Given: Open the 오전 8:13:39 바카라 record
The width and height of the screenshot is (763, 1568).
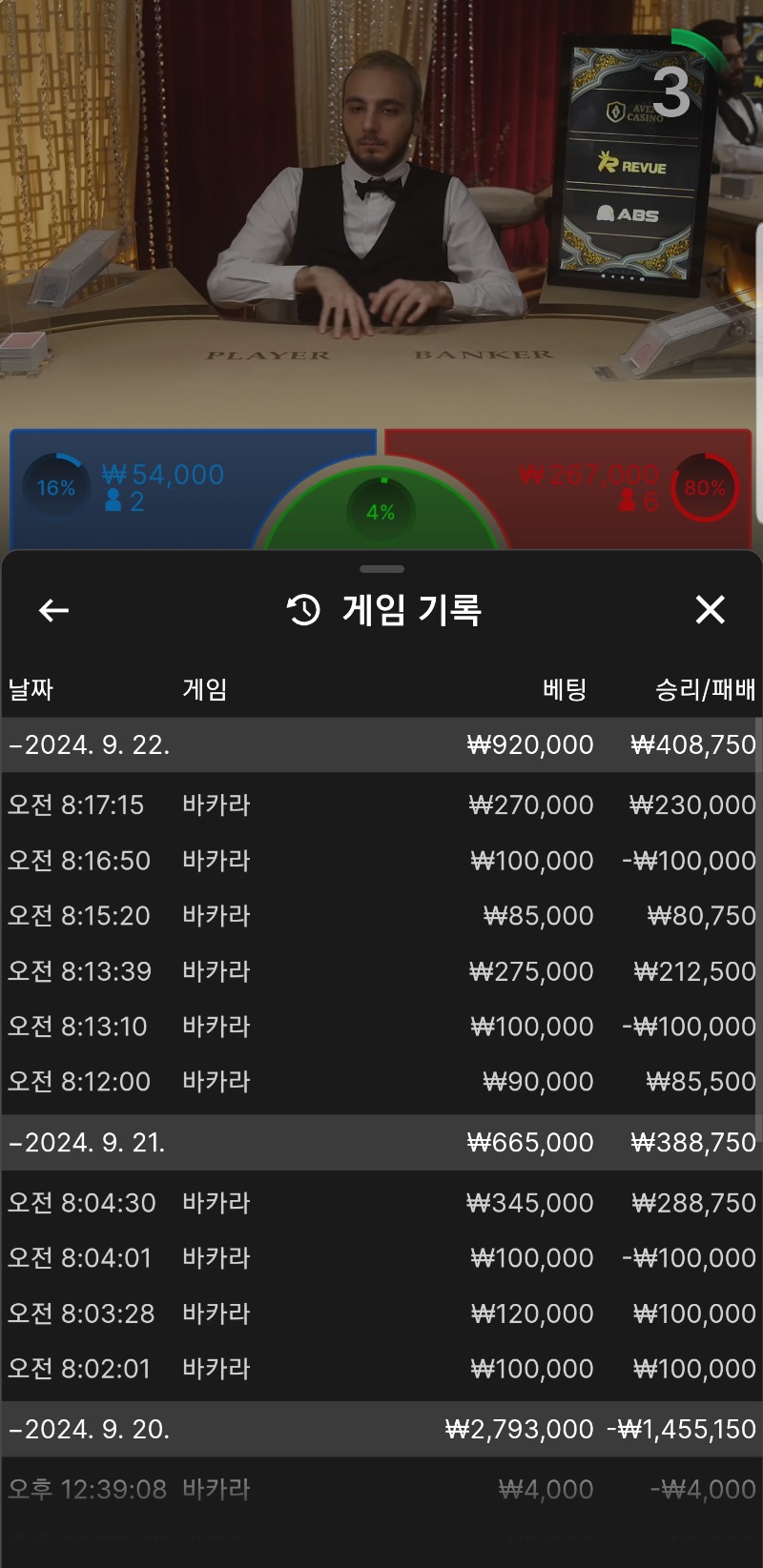Looking at the screenshot, I should (381, 970).
